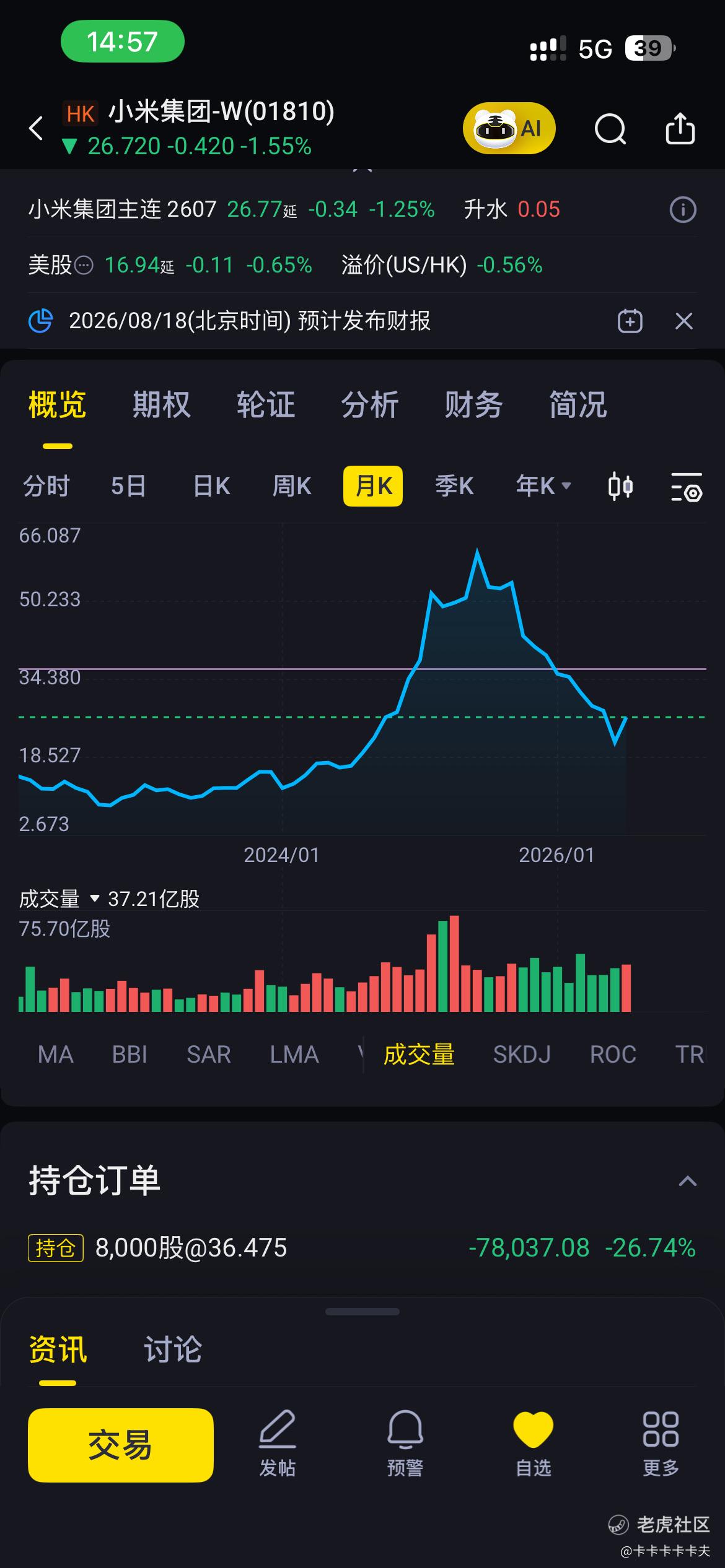725x1568 pixels.
Task: Add earnings date to calendar
Action: click(x=630, y=321)
